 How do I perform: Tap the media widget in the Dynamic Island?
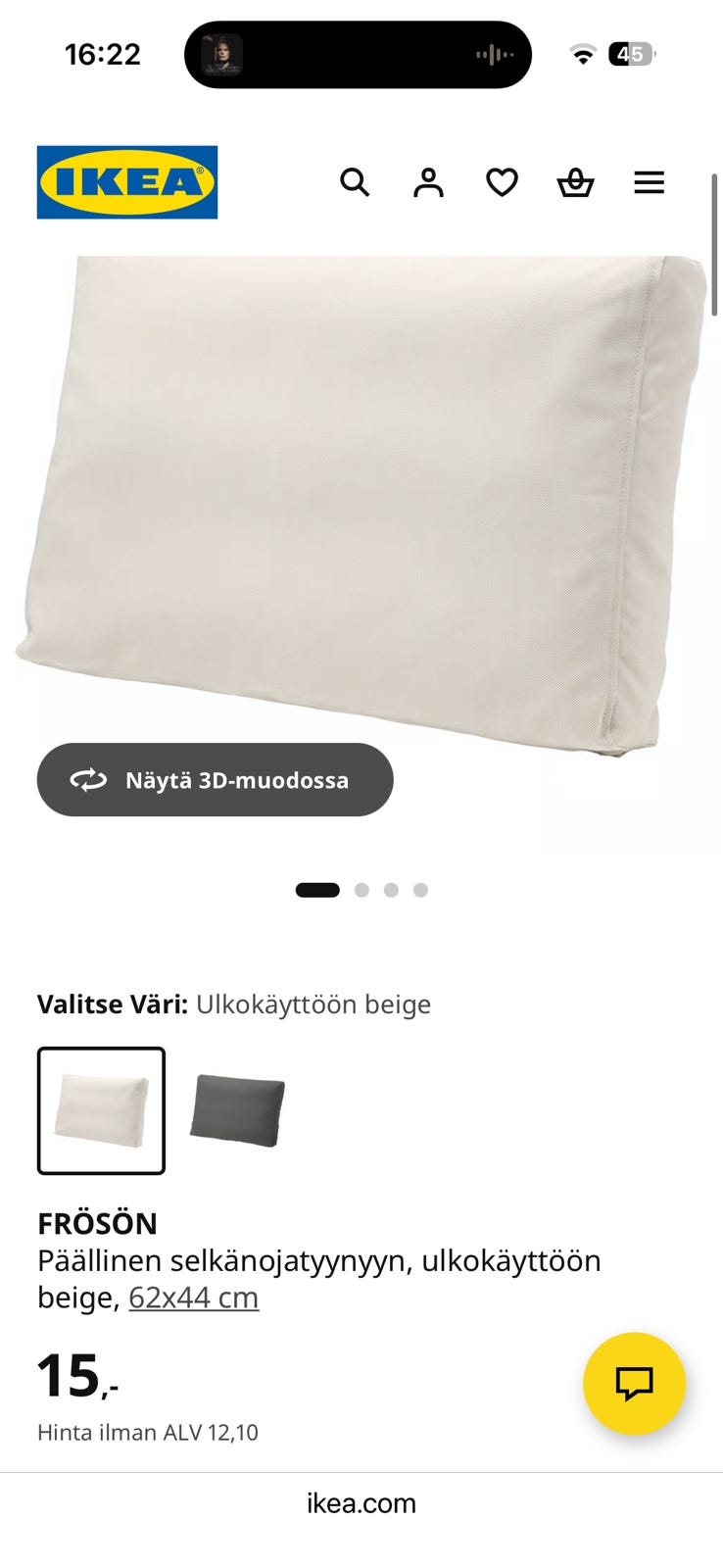pyautogui.click(x=358, y=54)
